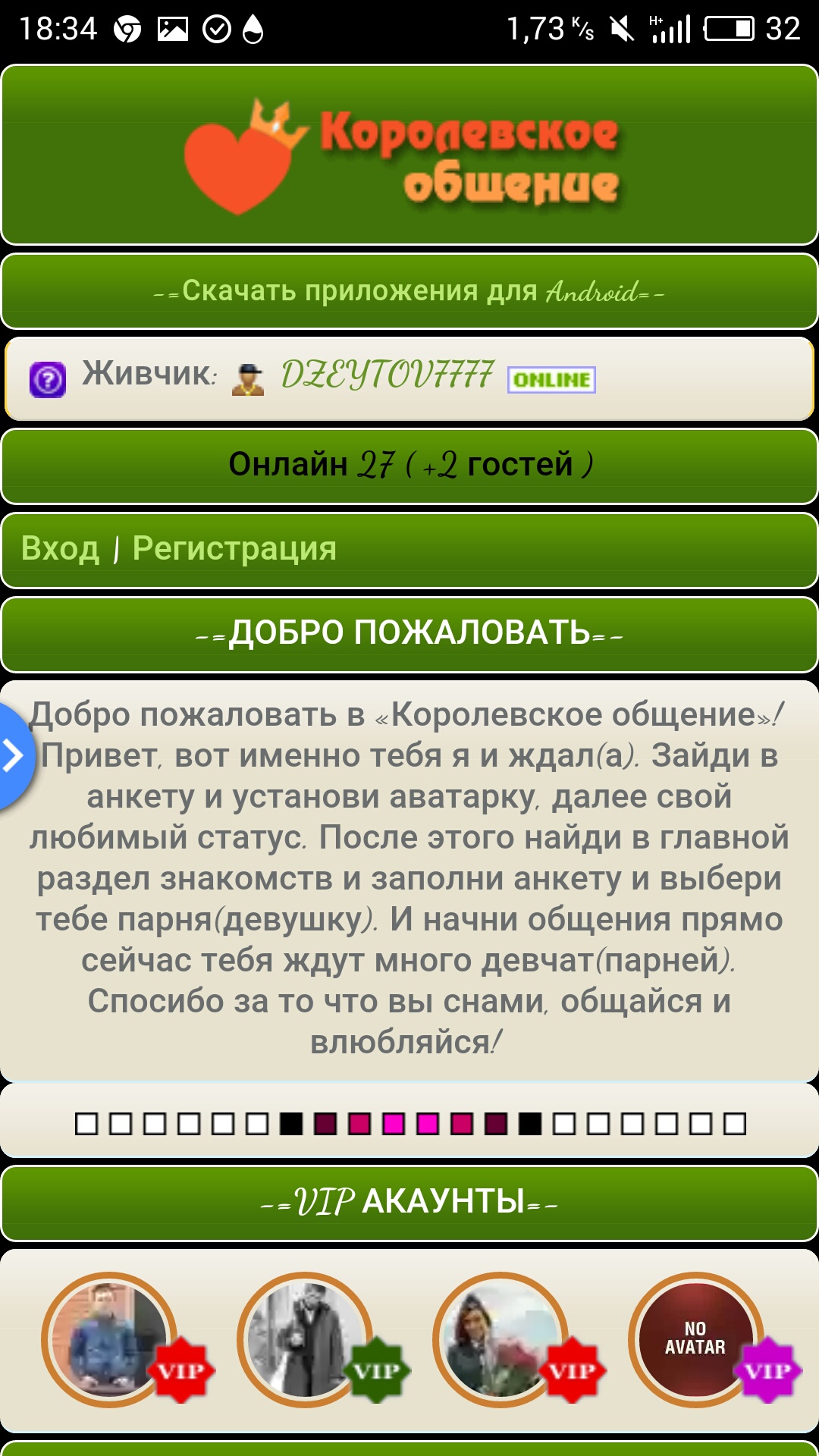The height and width of the screenshot is (1456, 819).
Task: Open the Android app download link
Action: pos(409,291)
